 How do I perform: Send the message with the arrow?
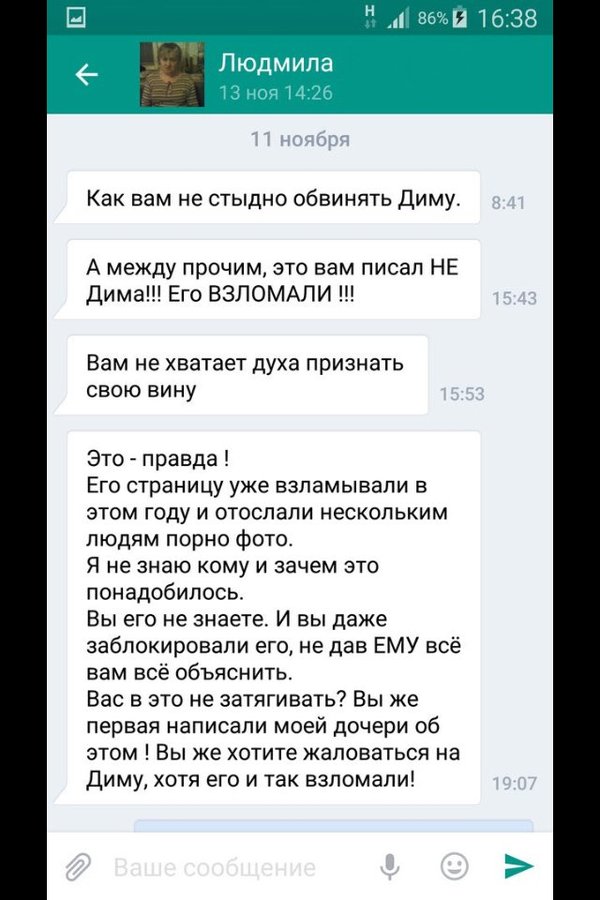pos(519,865)
